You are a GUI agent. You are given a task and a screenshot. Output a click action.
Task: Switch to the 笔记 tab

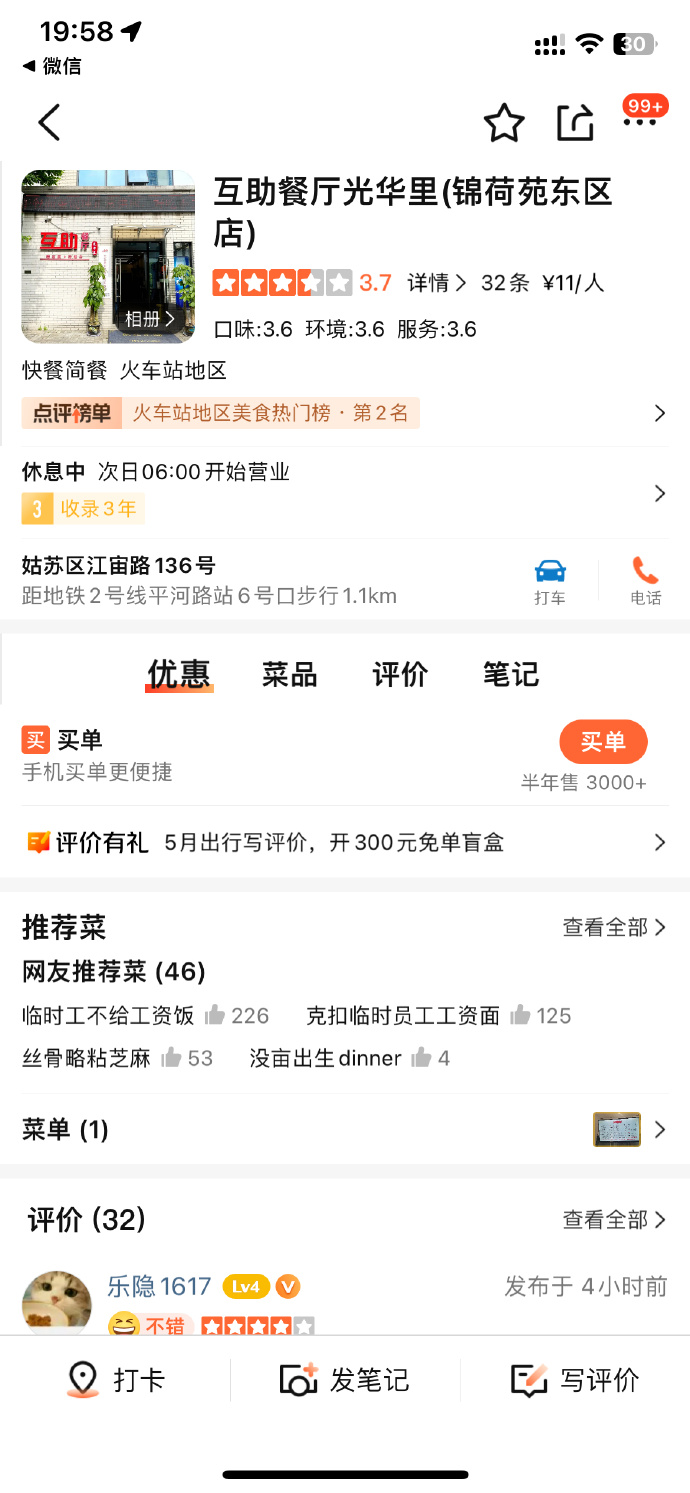tap(510, 674)
